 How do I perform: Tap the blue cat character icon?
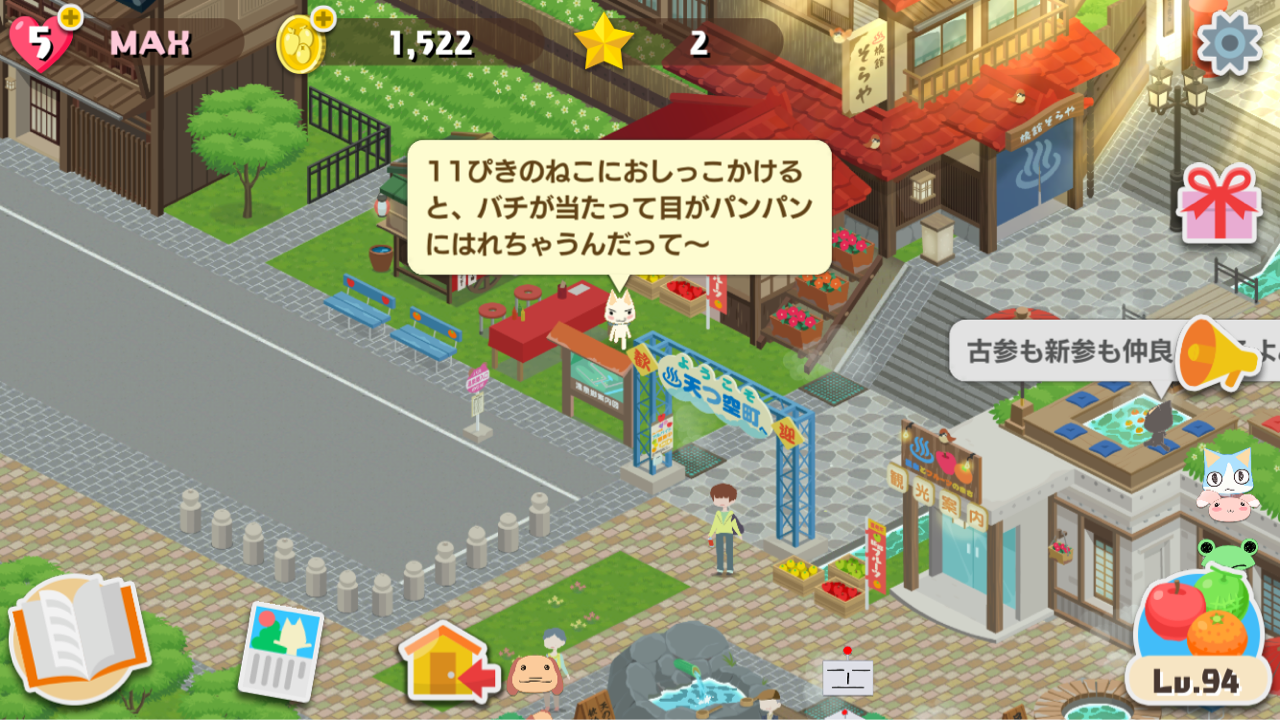(1227, 470)
